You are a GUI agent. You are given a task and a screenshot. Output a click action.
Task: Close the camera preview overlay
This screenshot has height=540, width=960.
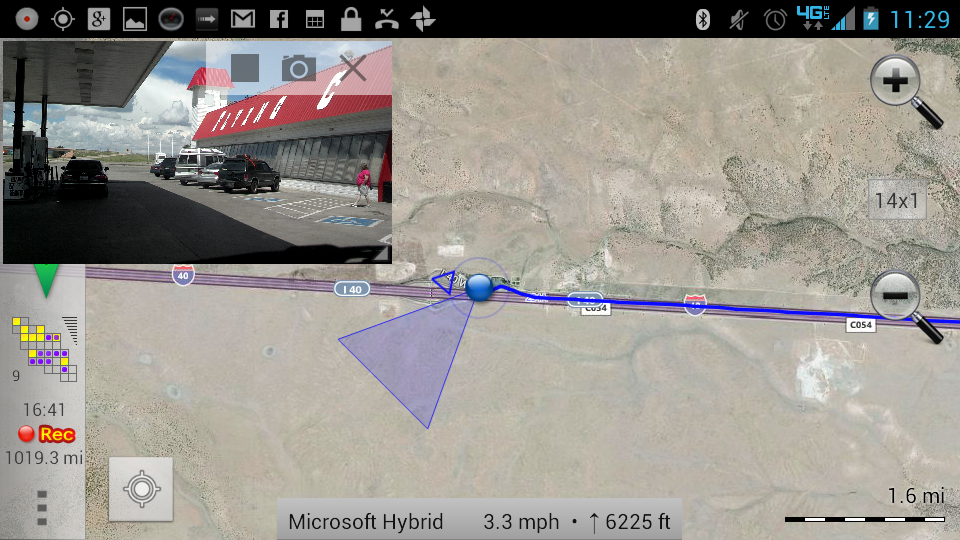point(352,68)
